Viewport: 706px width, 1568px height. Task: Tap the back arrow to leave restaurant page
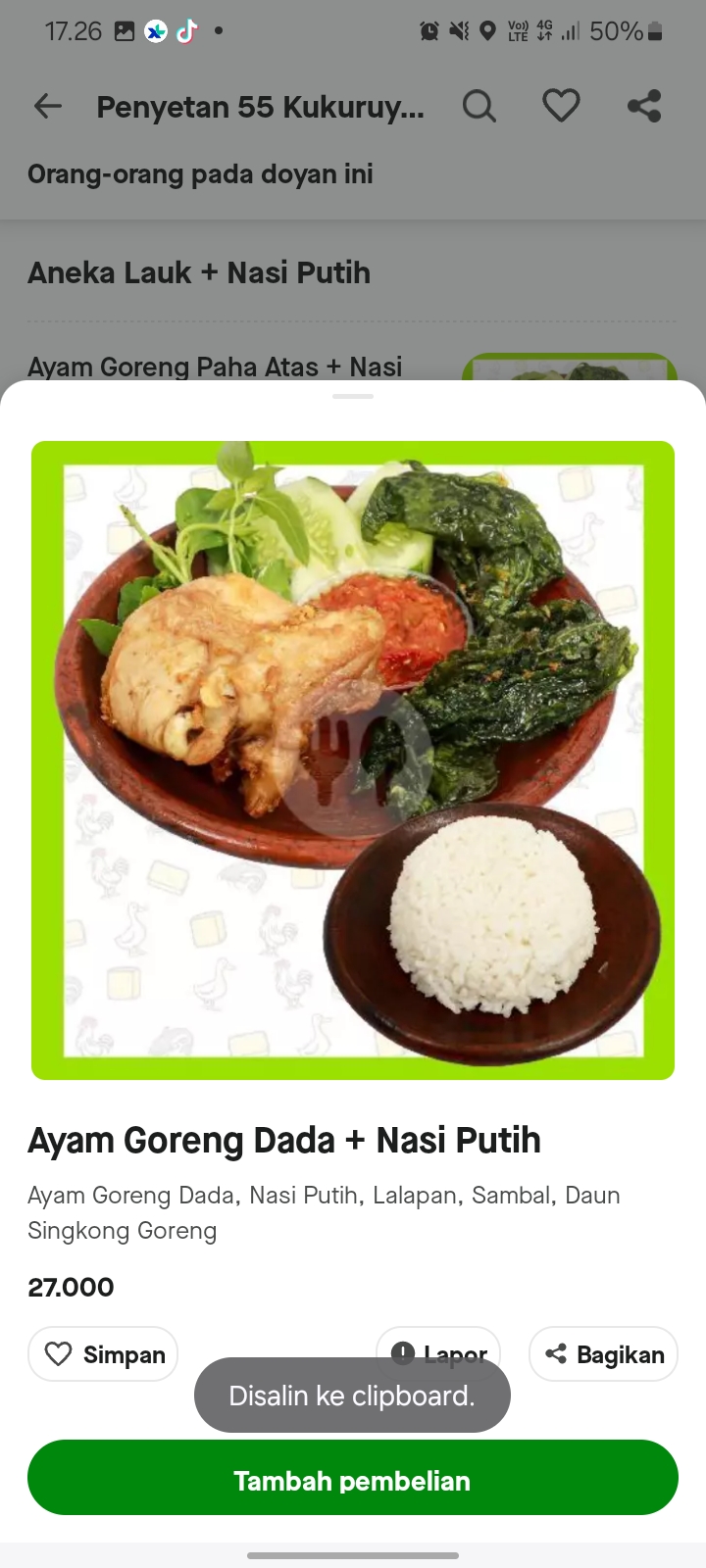[x=47, y=106]
